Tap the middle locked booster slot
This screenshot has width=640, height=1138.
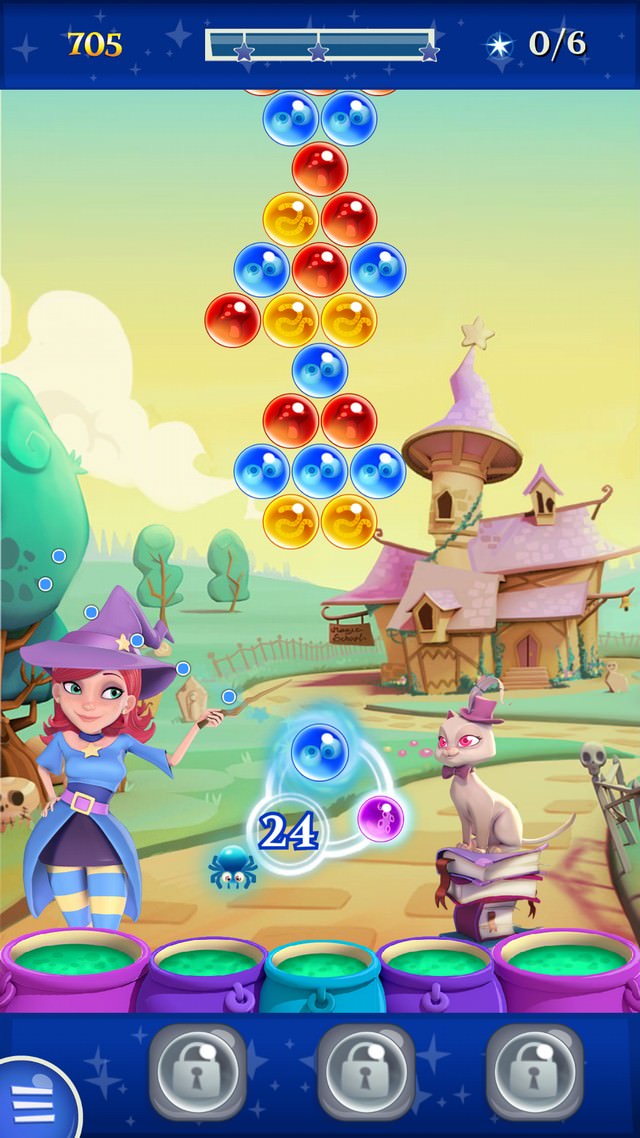point(366,1071)
